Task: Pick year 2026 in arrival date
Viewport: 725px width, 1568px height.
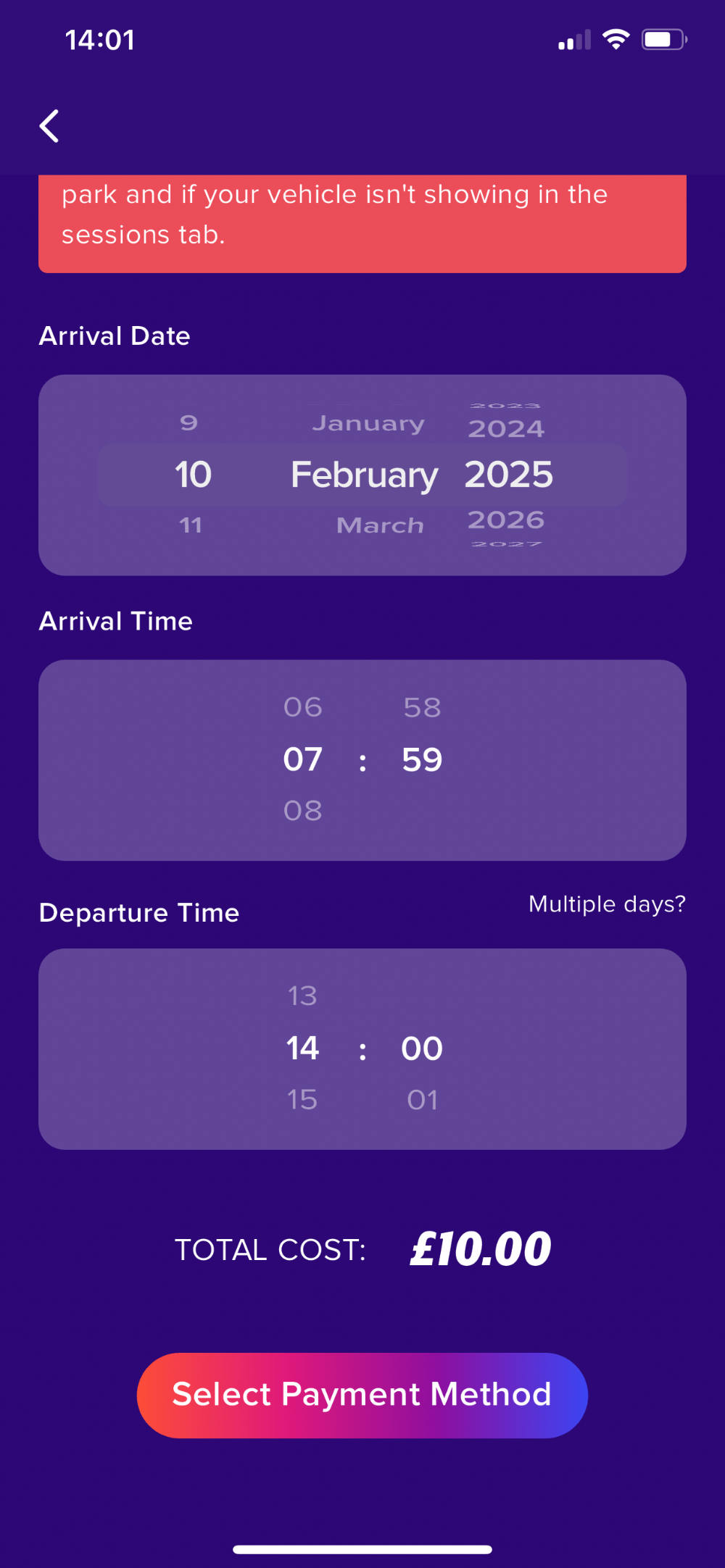Action: click(506, 520)
